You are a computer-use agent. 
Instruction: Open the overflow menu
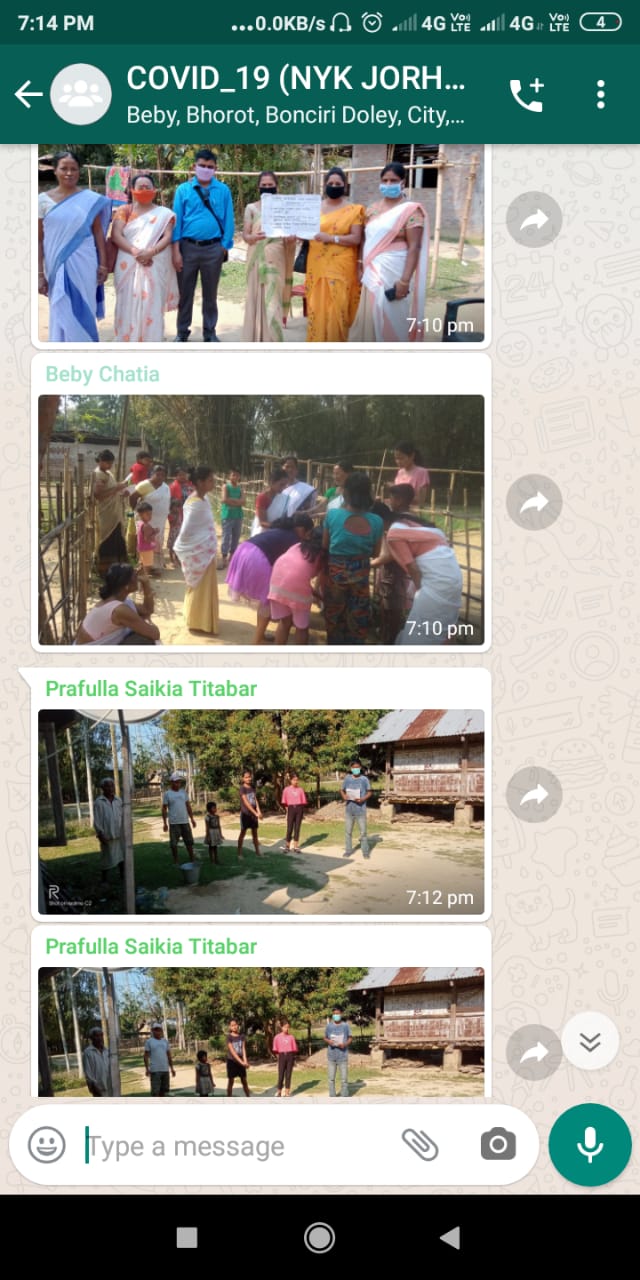(x=600, y=95)
